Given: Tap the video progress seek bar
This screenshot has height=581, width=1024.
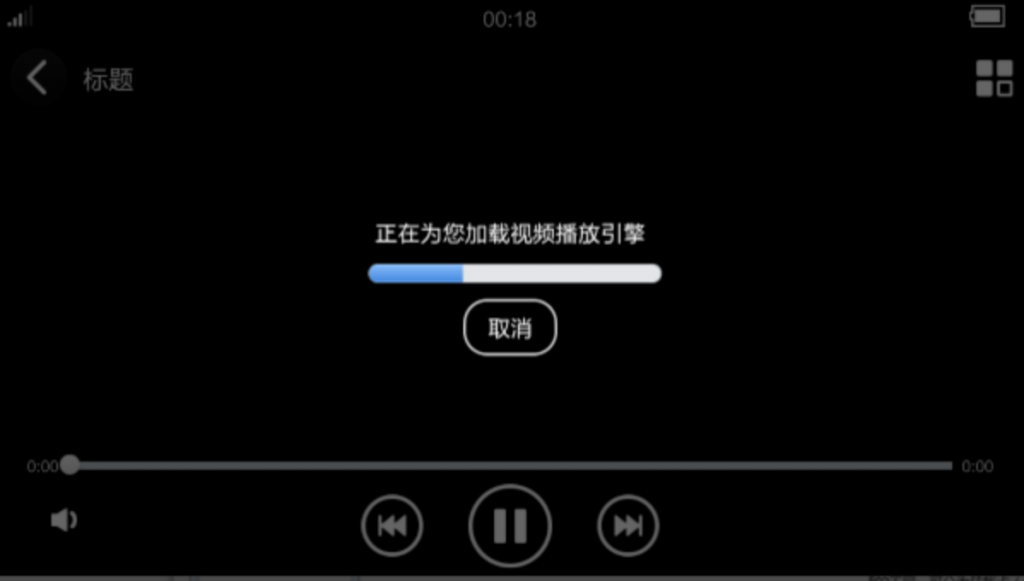Looking at the screenshot, I should 510,465.
